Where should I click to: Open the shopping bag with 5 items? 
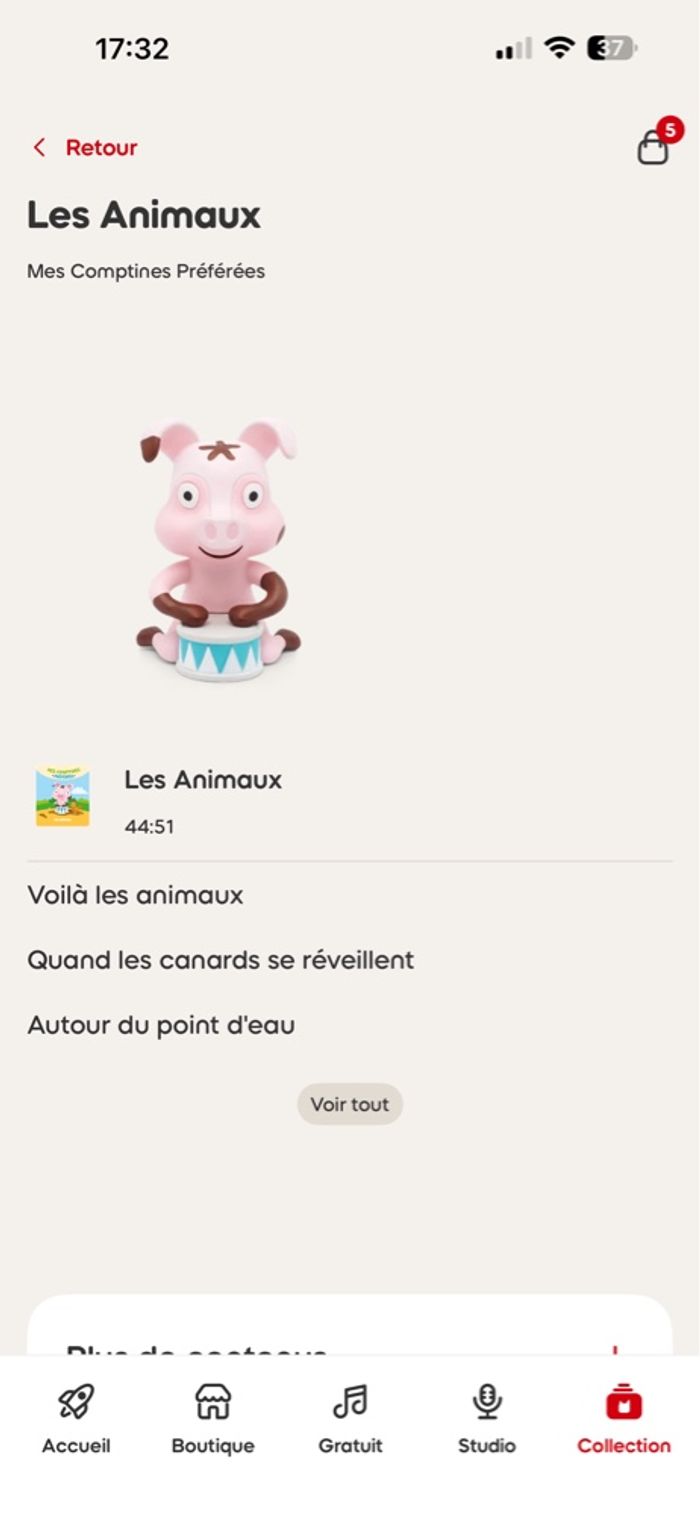654,148
